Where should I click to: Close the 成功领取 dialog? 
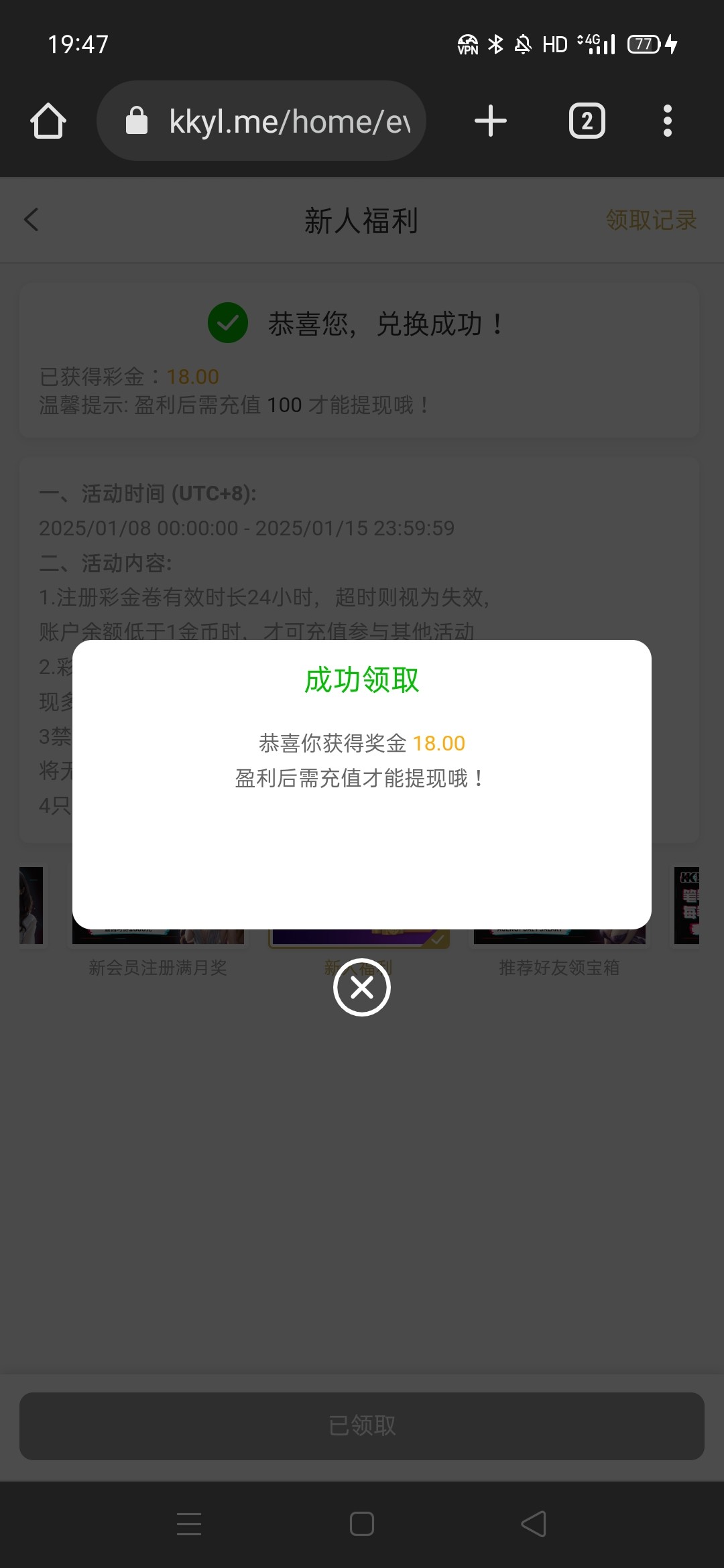[362, 987]
